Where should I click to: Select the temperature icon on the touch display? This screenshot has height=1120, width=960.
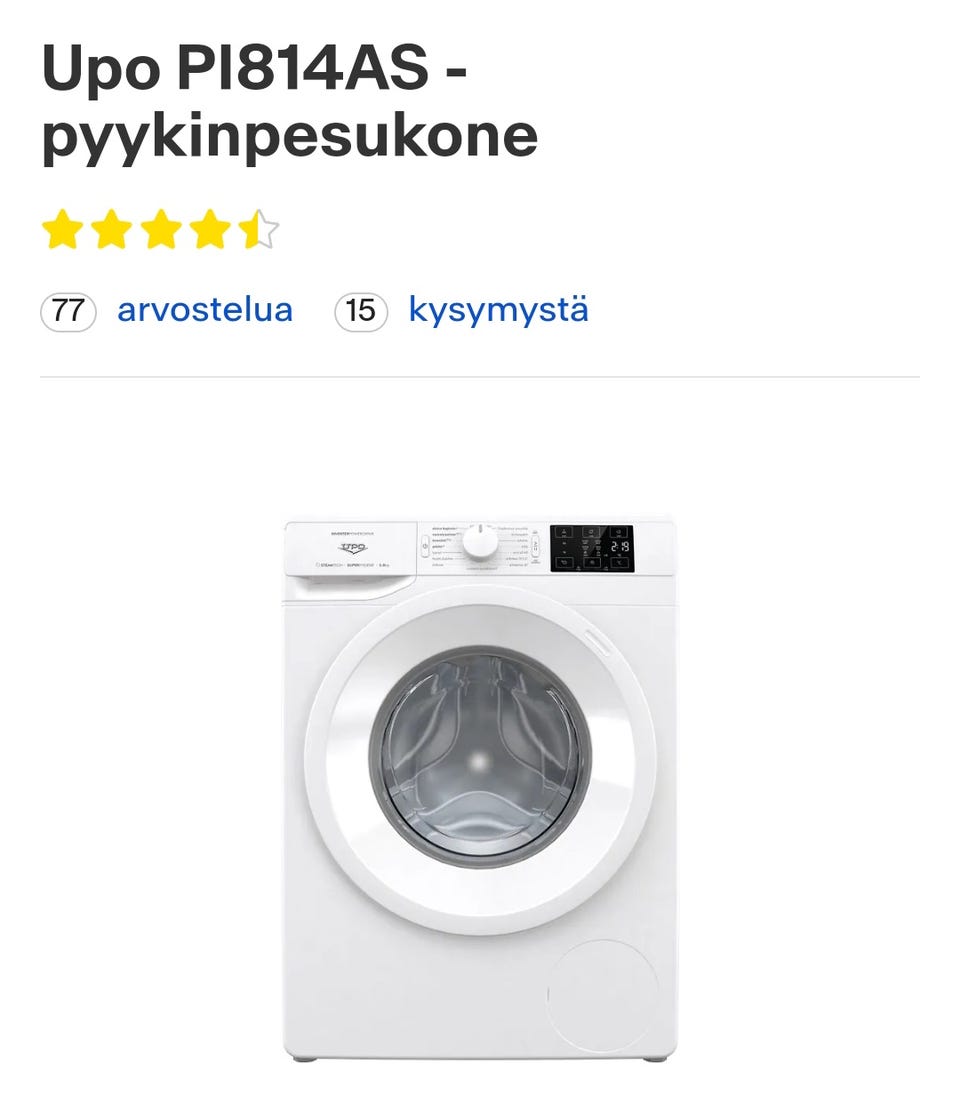tap(564, 532)
